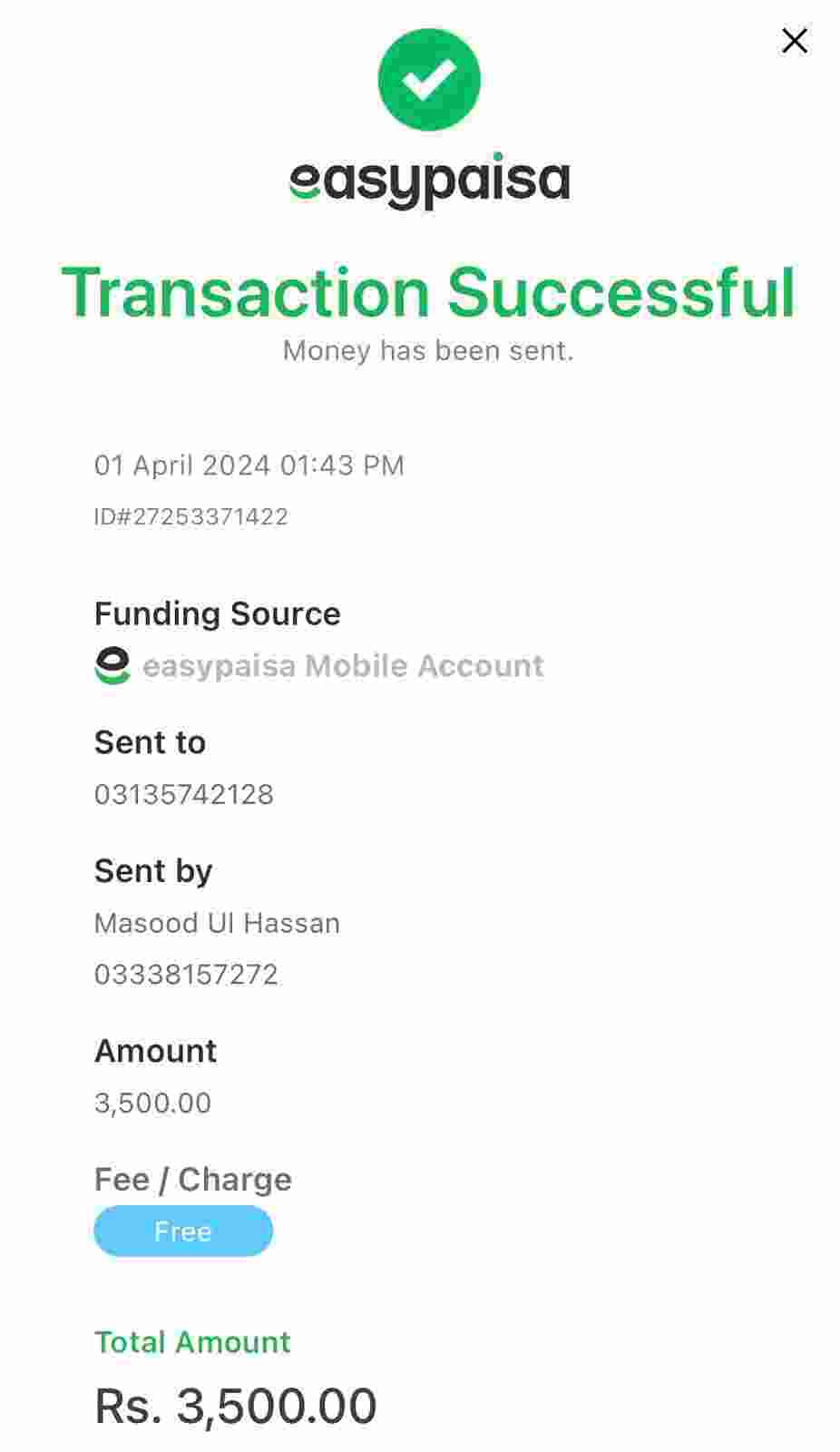Close the transaction receipt
The width and height of the screenshot is (840, 1452).
pos(794,41)
